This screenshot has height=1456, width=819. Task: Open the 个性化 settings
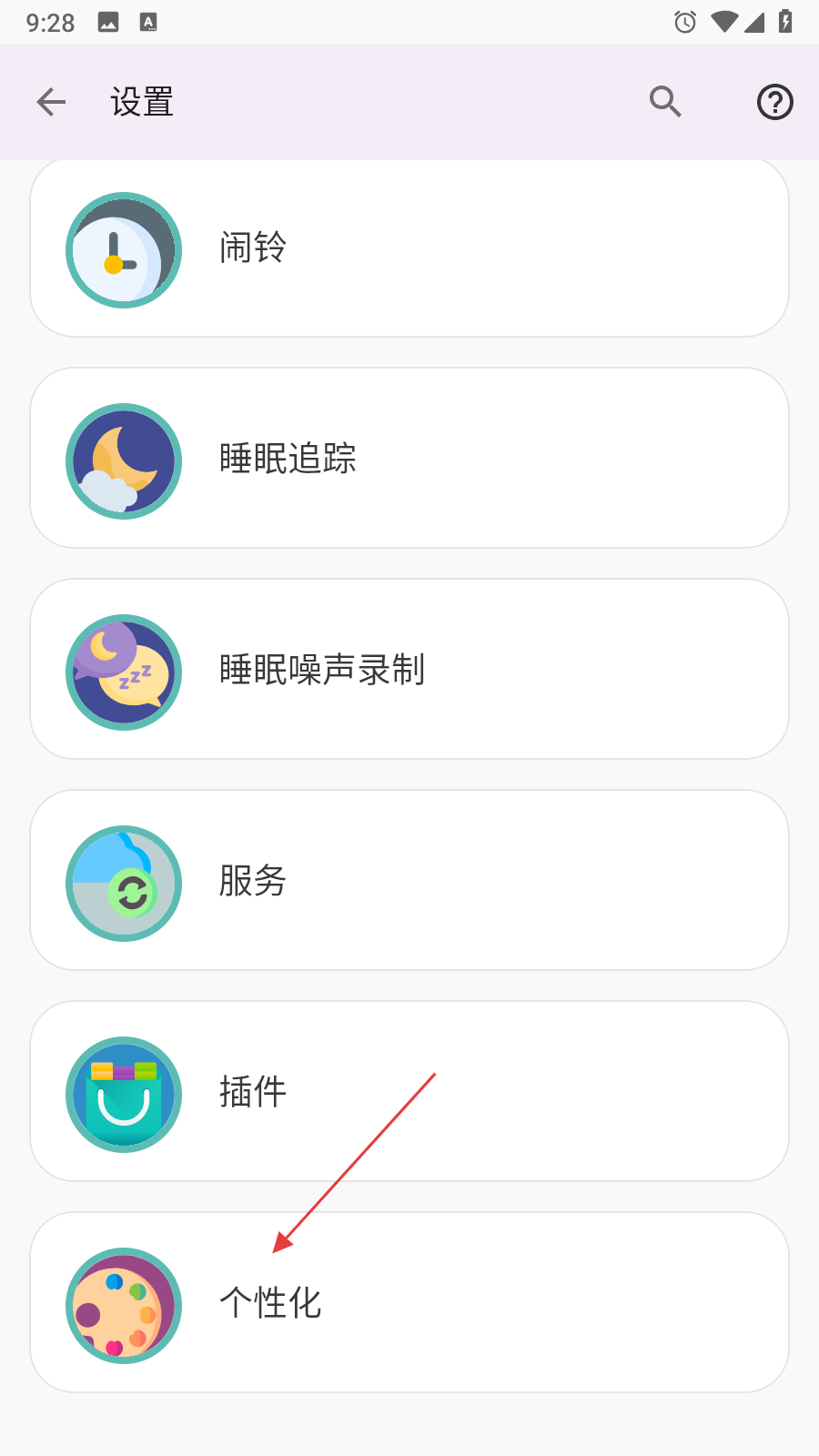[409, 1303]
